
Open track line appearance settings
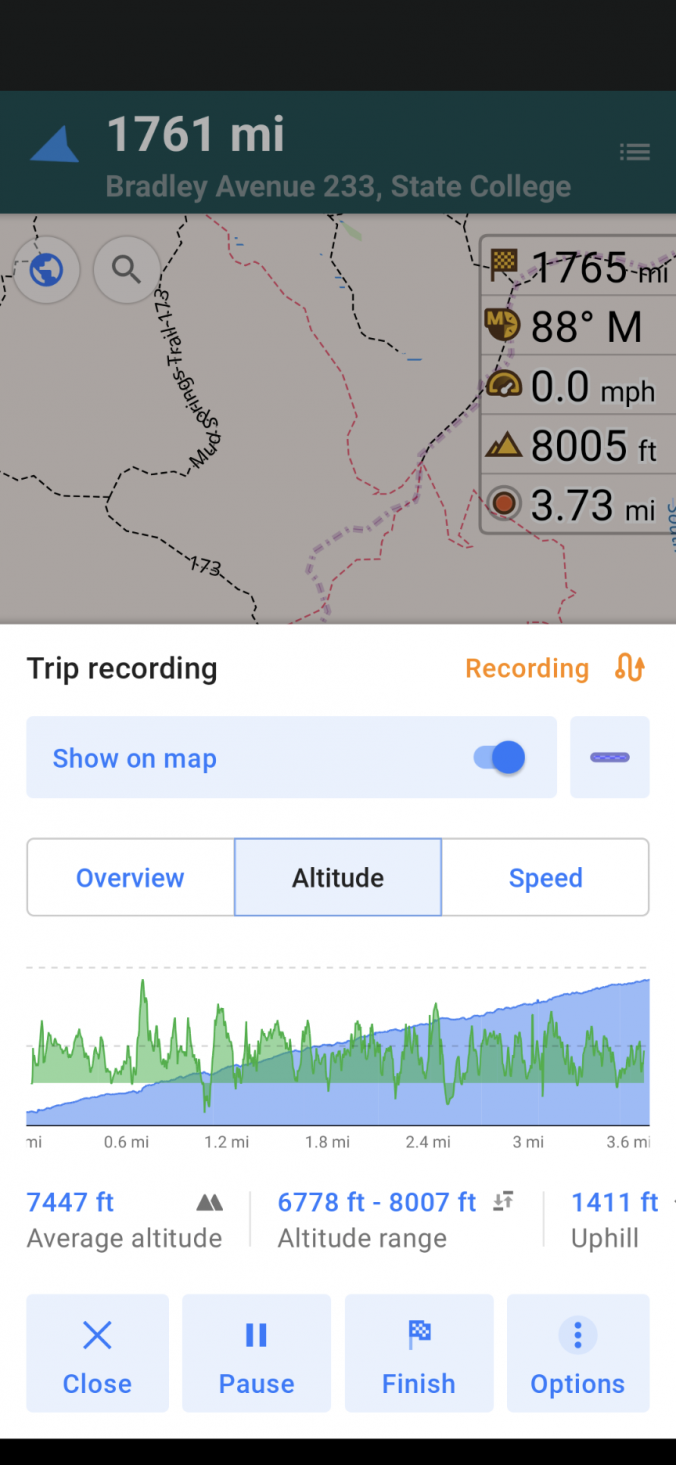tap(609, 757)
